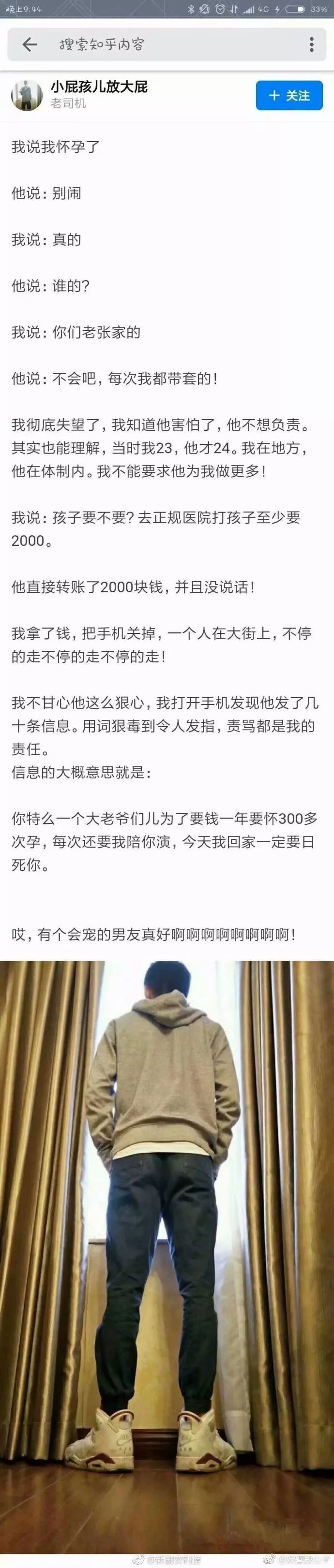The height and width of the screenshot is (1568, 334).
Task: Go back using the arrow icon
Action: [x=29, y=44]
